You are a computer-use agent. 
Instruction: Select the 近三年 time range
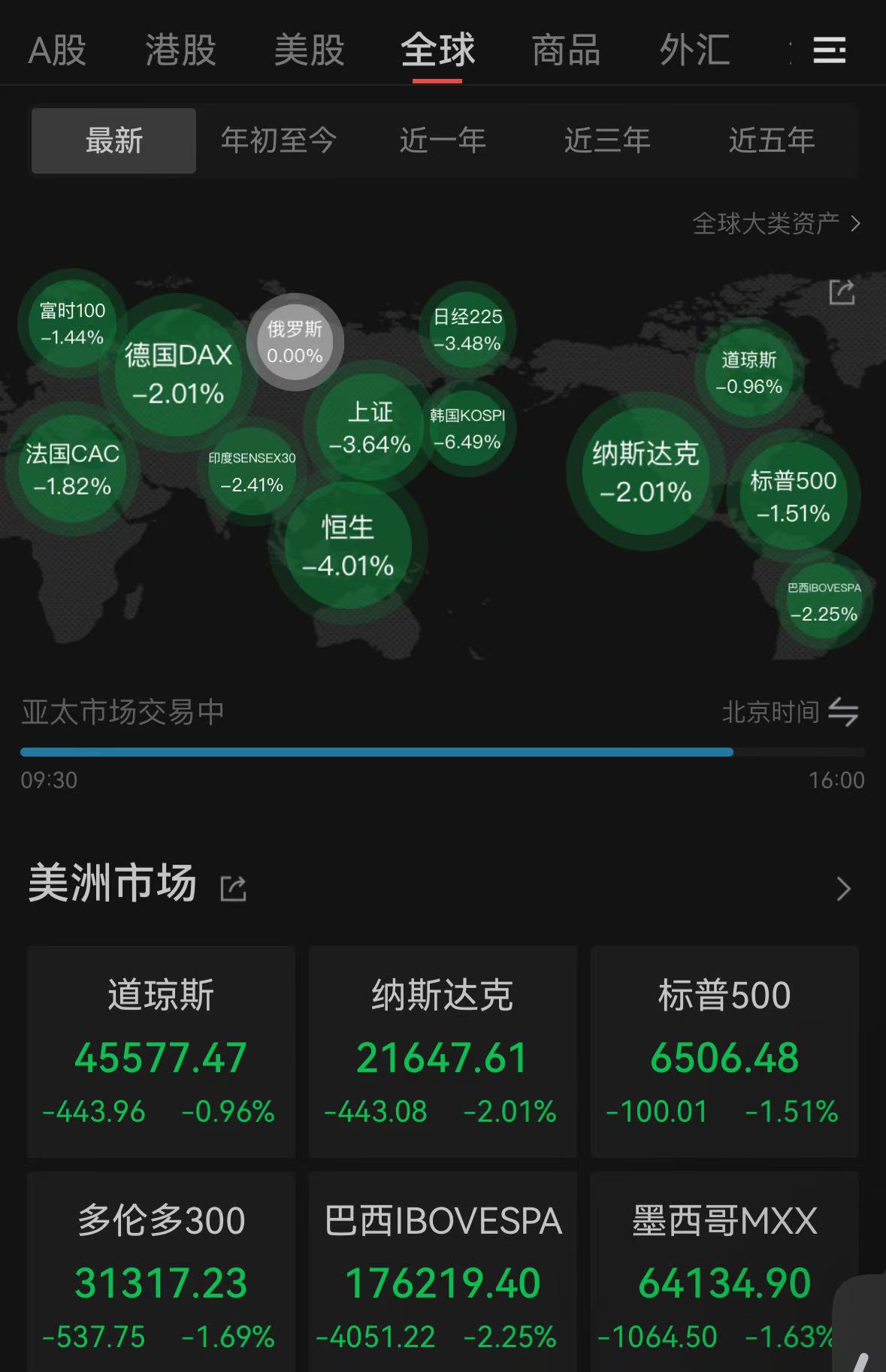coord(607,141)
